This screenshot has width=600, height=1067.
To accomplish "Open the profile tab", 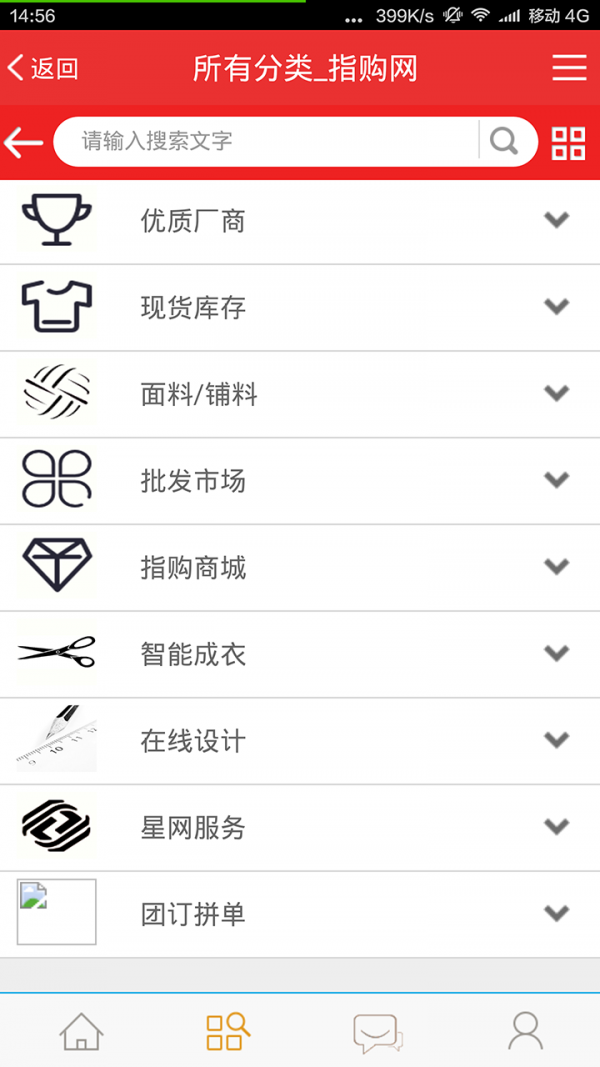I will tap(525, 1031).
